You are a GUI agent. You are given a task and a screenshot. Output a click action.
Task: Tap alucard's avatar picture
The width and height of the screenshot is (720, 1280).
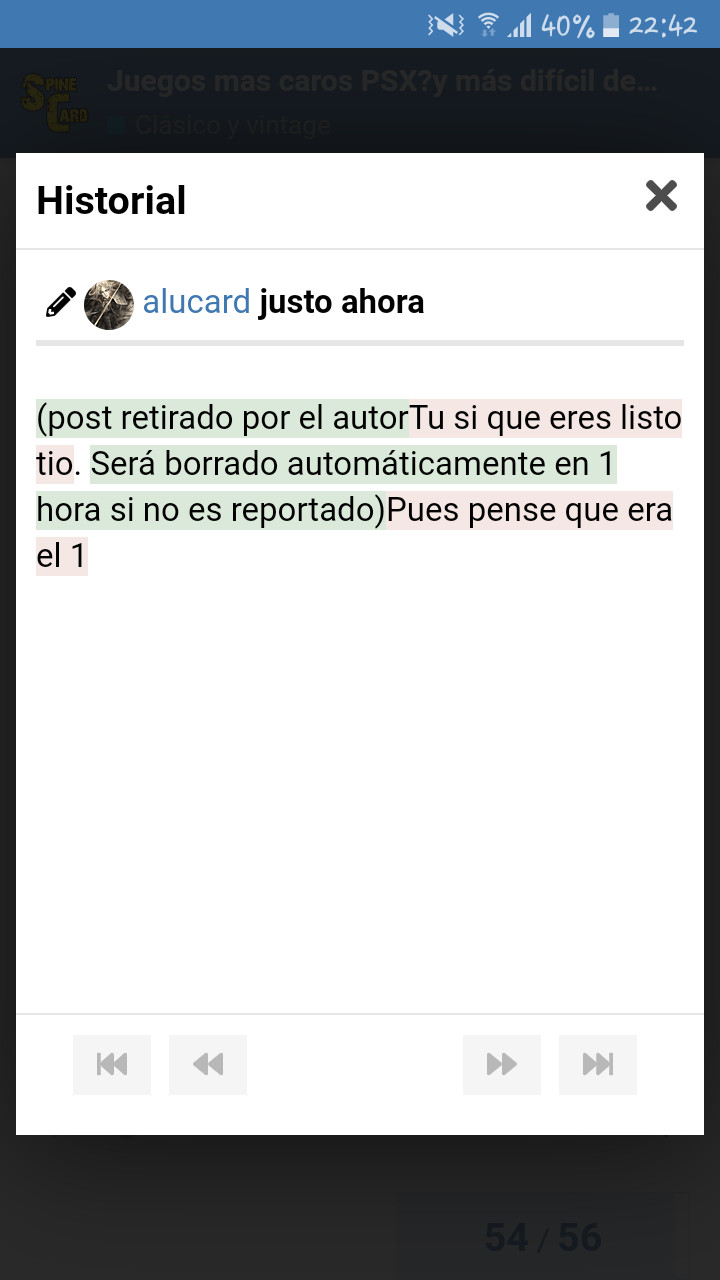[x=109, y=304]
